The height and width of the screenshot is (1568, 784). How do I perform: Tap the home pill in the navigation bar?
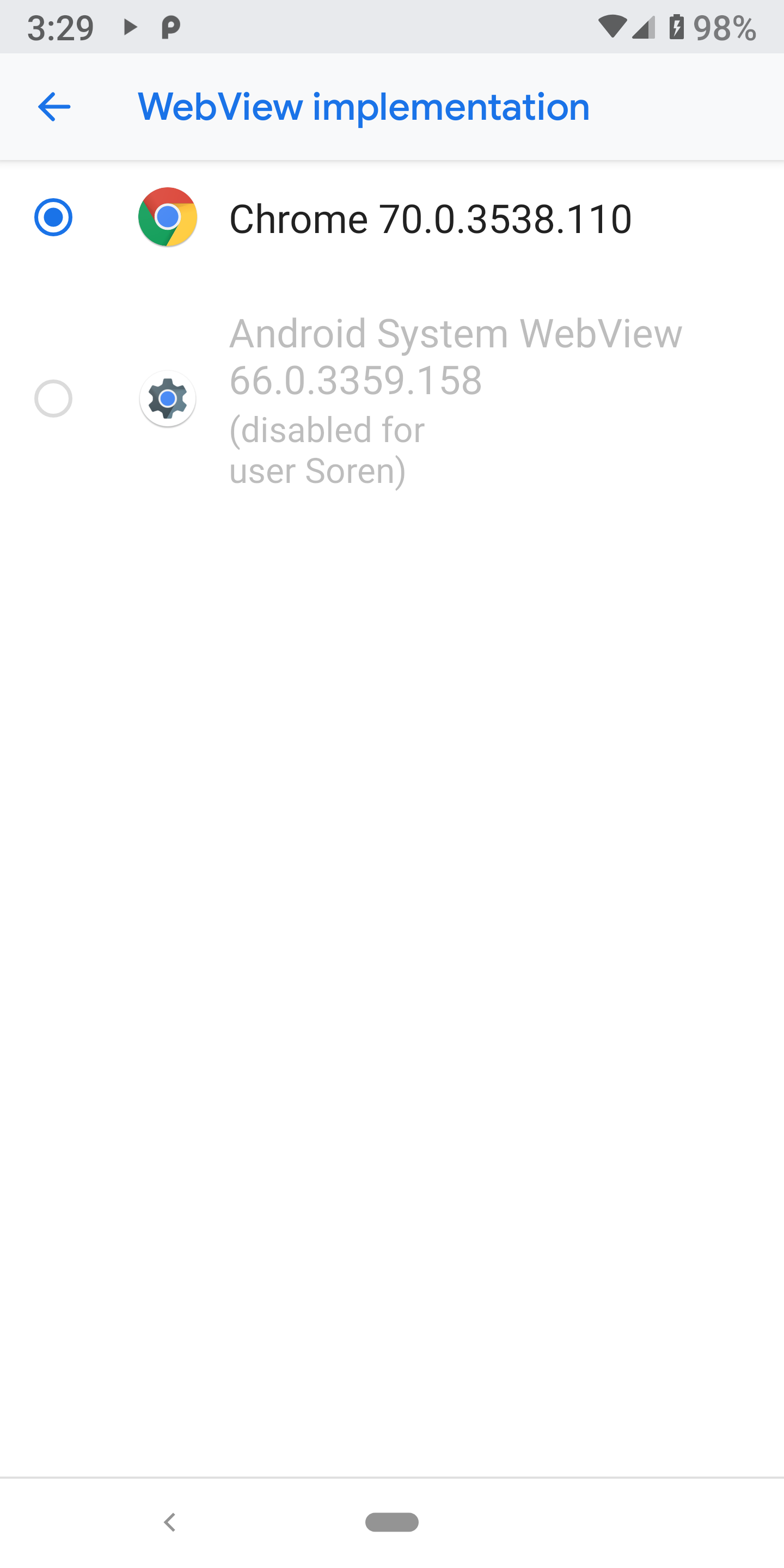point(392,1522)
